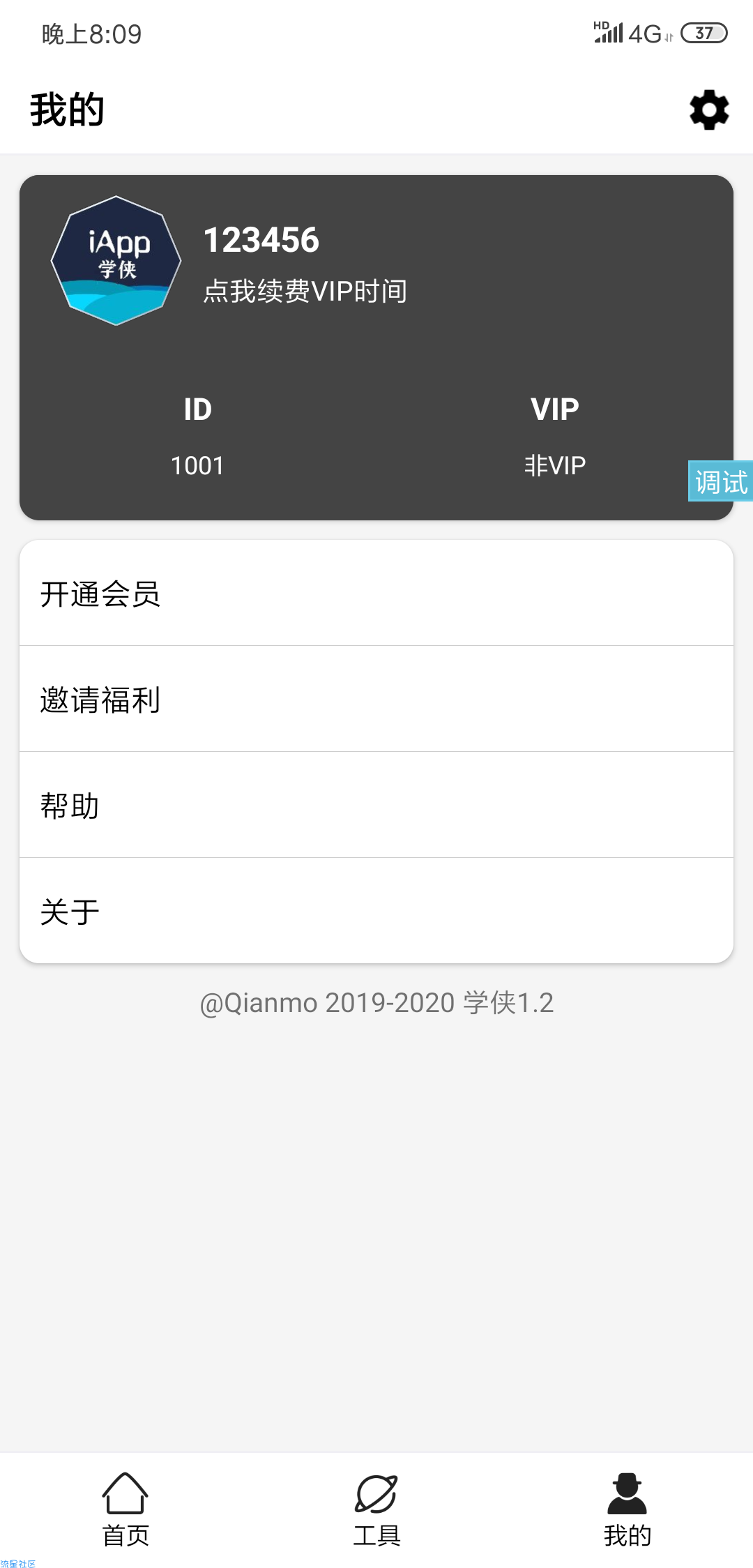Tap 点我续费VIP时间 to renew VIP

305,291
